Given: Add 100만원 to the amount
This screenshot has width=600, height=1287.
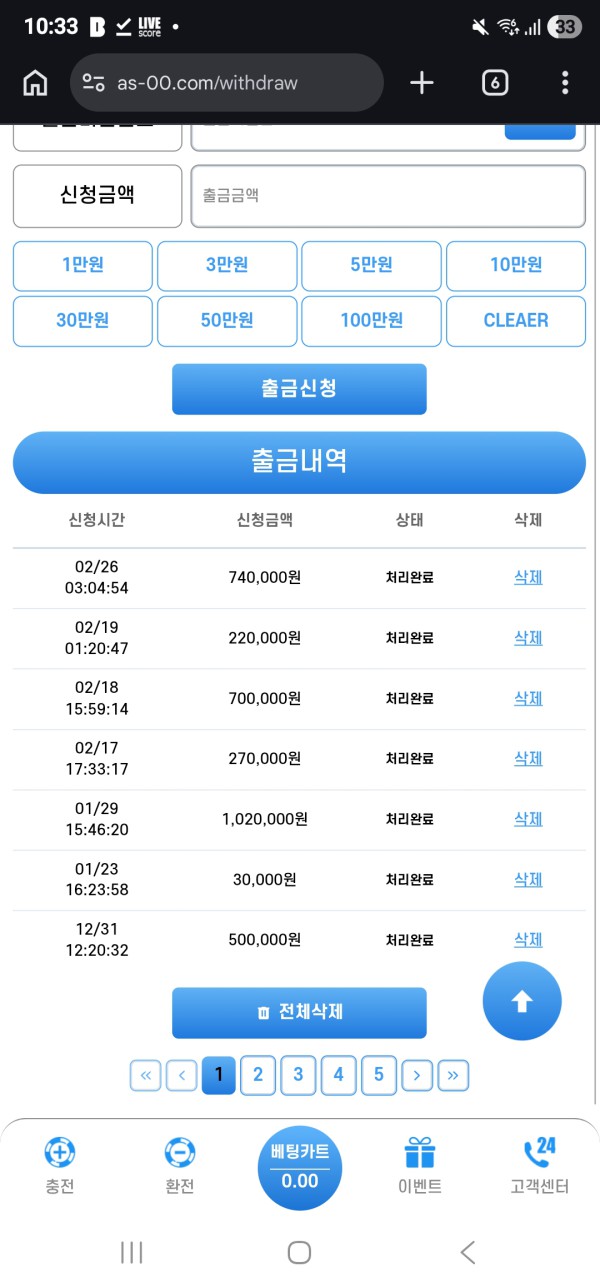Looking at the screenshot, I should pyautogui.click(x=371, y=321).
